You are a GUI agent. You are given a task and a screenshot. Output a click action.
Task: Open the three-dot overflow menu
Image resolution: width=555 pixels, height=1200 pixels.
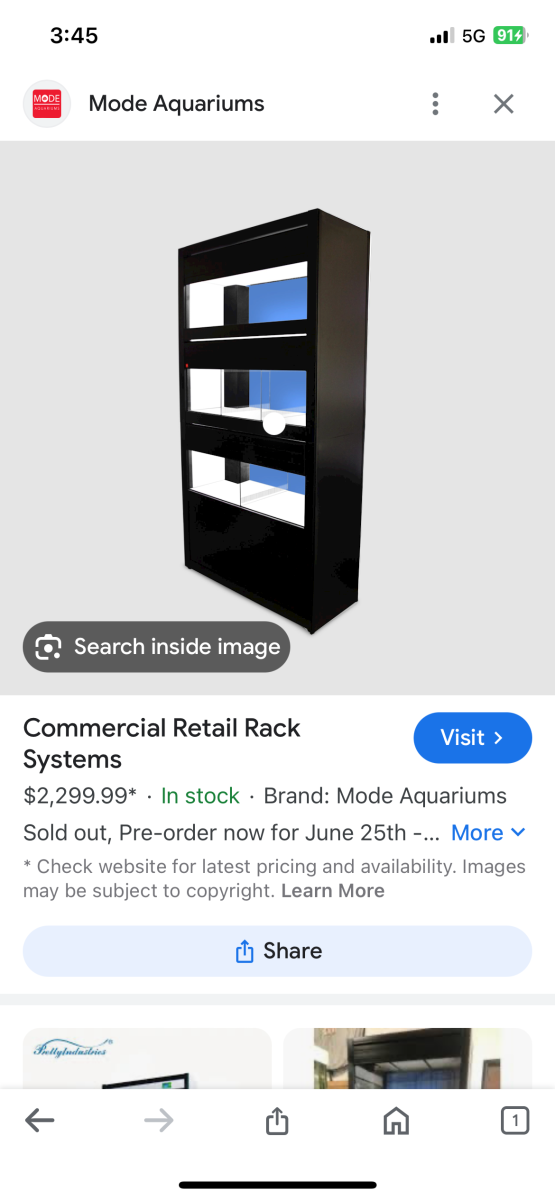click(x=434, y=104)
